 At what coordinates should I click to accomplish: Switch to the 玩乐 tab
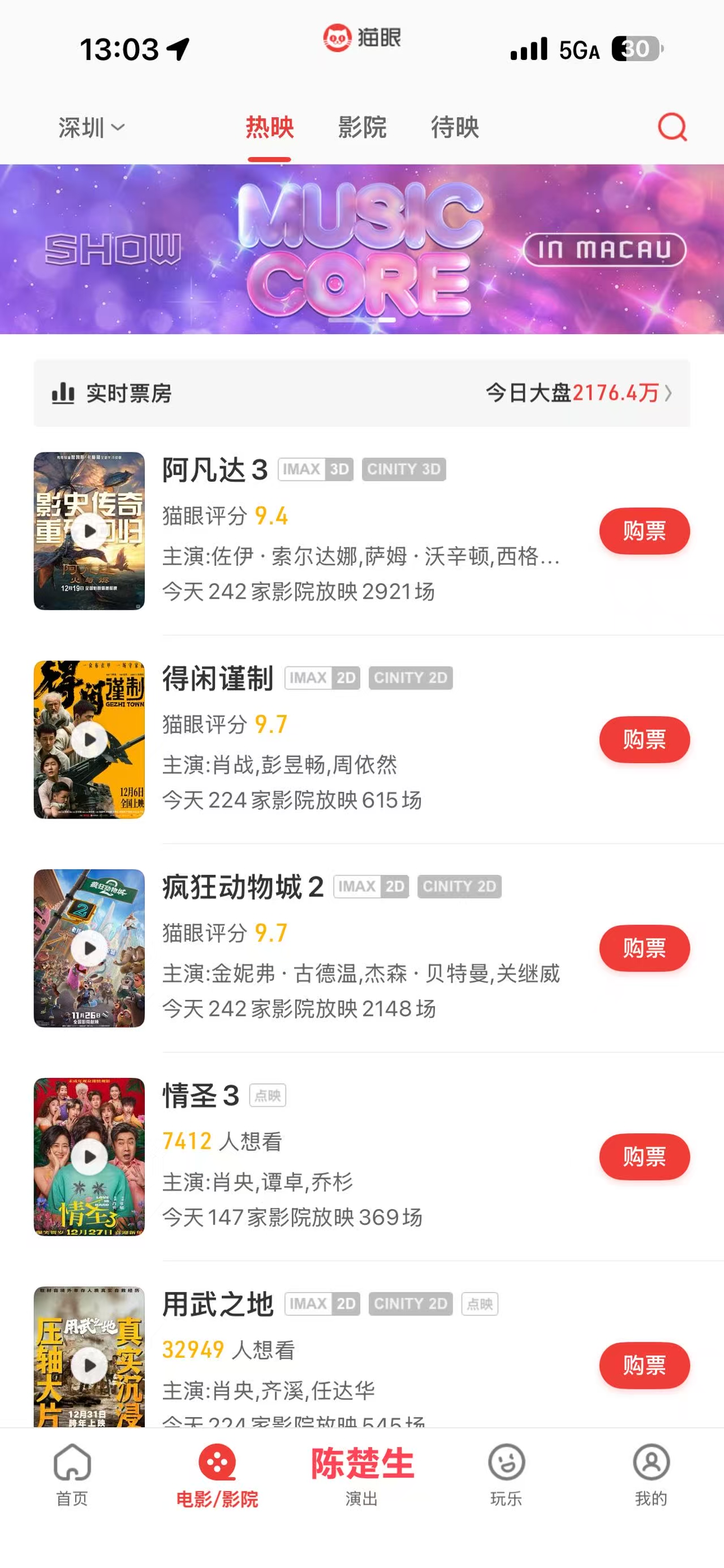(506, 1474)
